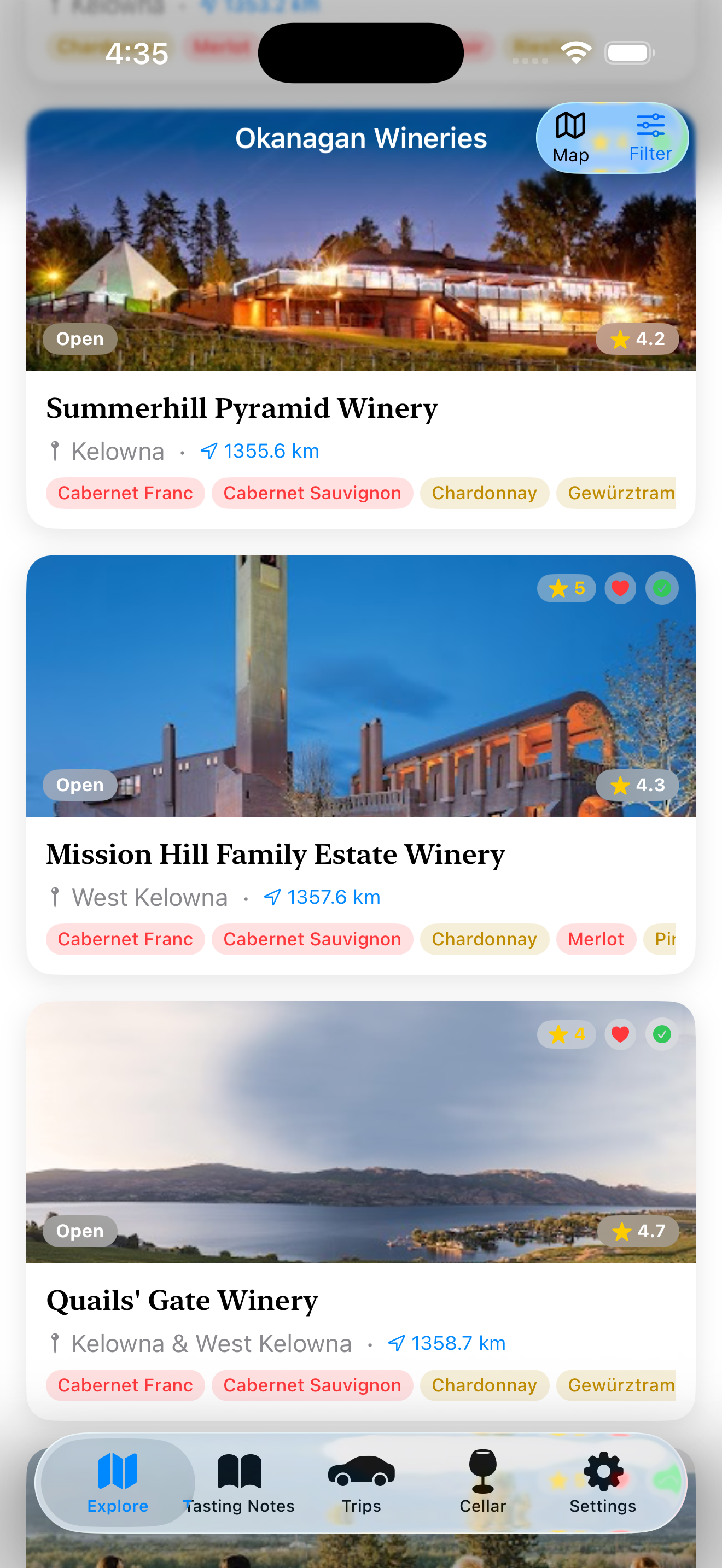
Task: Open the Map view
Action: coord(570,138)
